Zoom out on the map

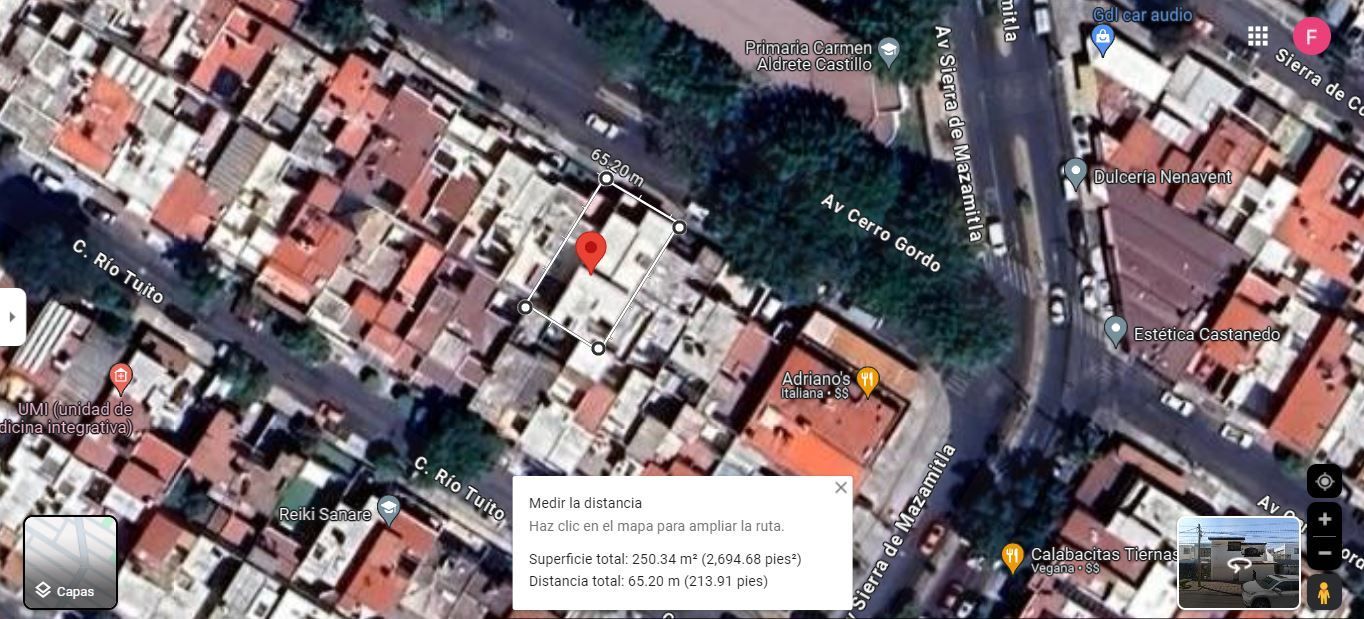click(1324, 552)
